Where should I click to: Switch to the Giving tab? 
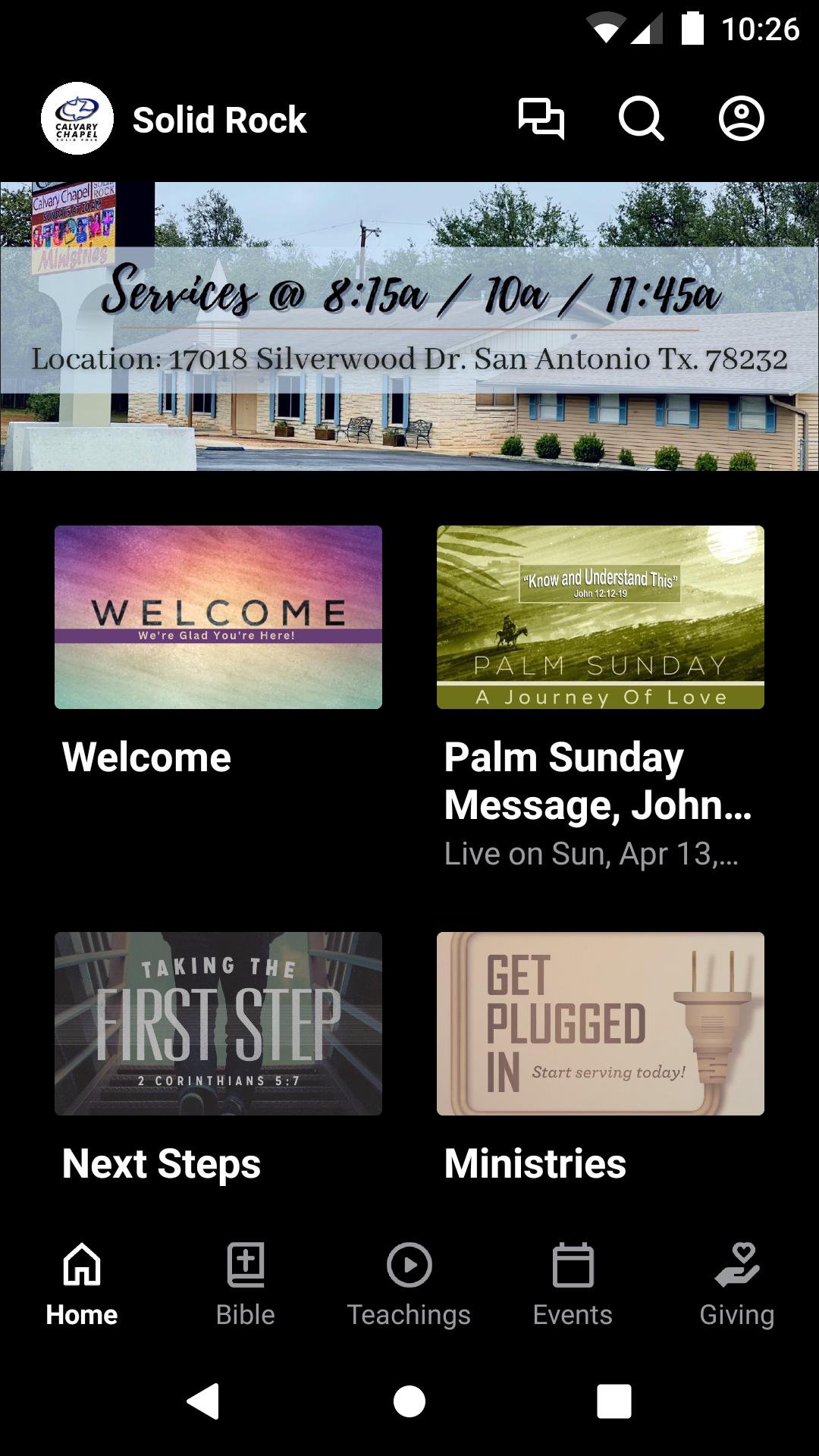coord(737,1283)
